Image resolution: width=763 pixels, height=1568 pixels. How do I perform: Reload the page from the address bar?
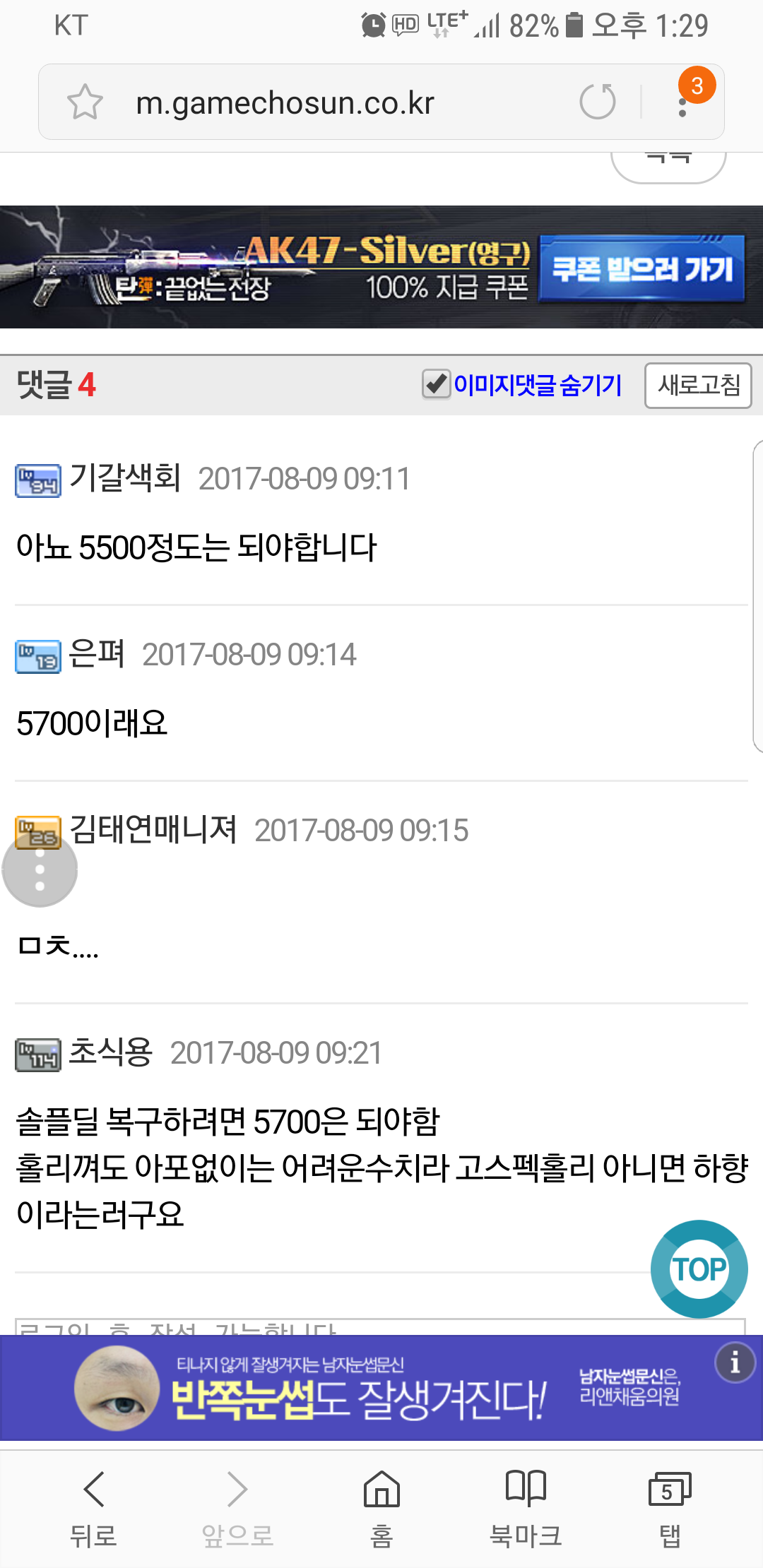click(x=598, y=101)
